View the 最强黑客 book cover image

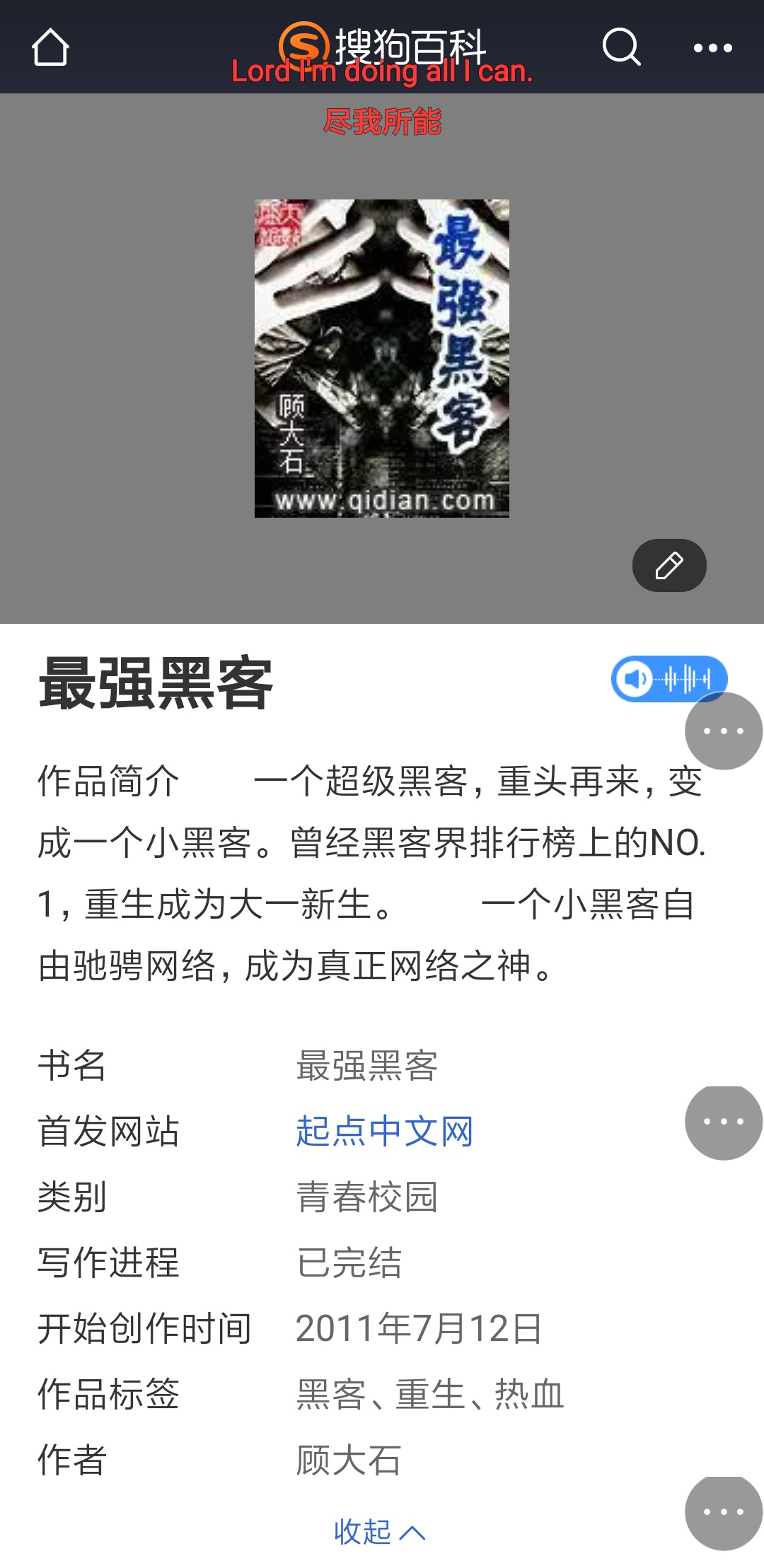382,359
